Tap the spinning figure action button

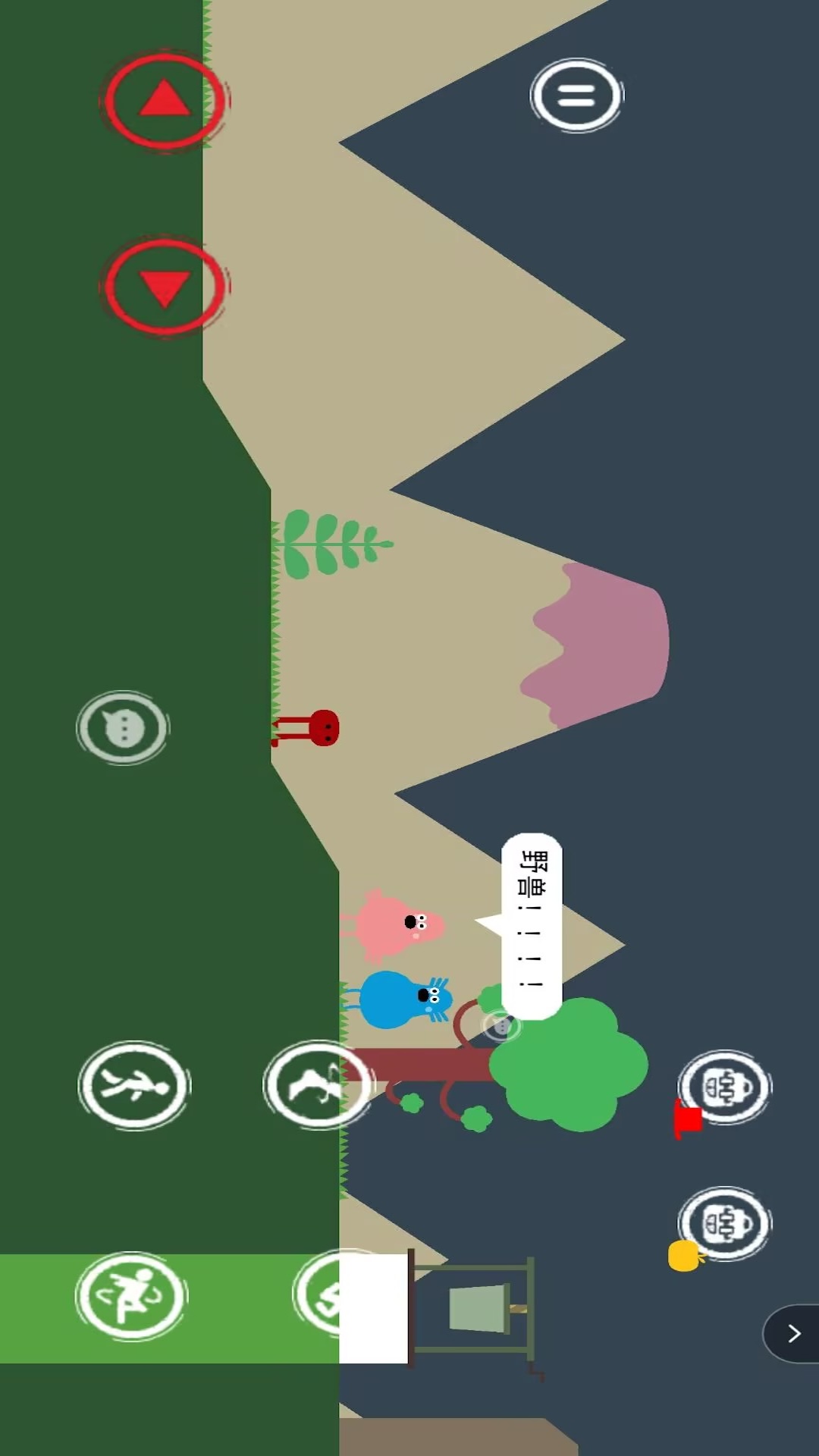(132, 1296)
